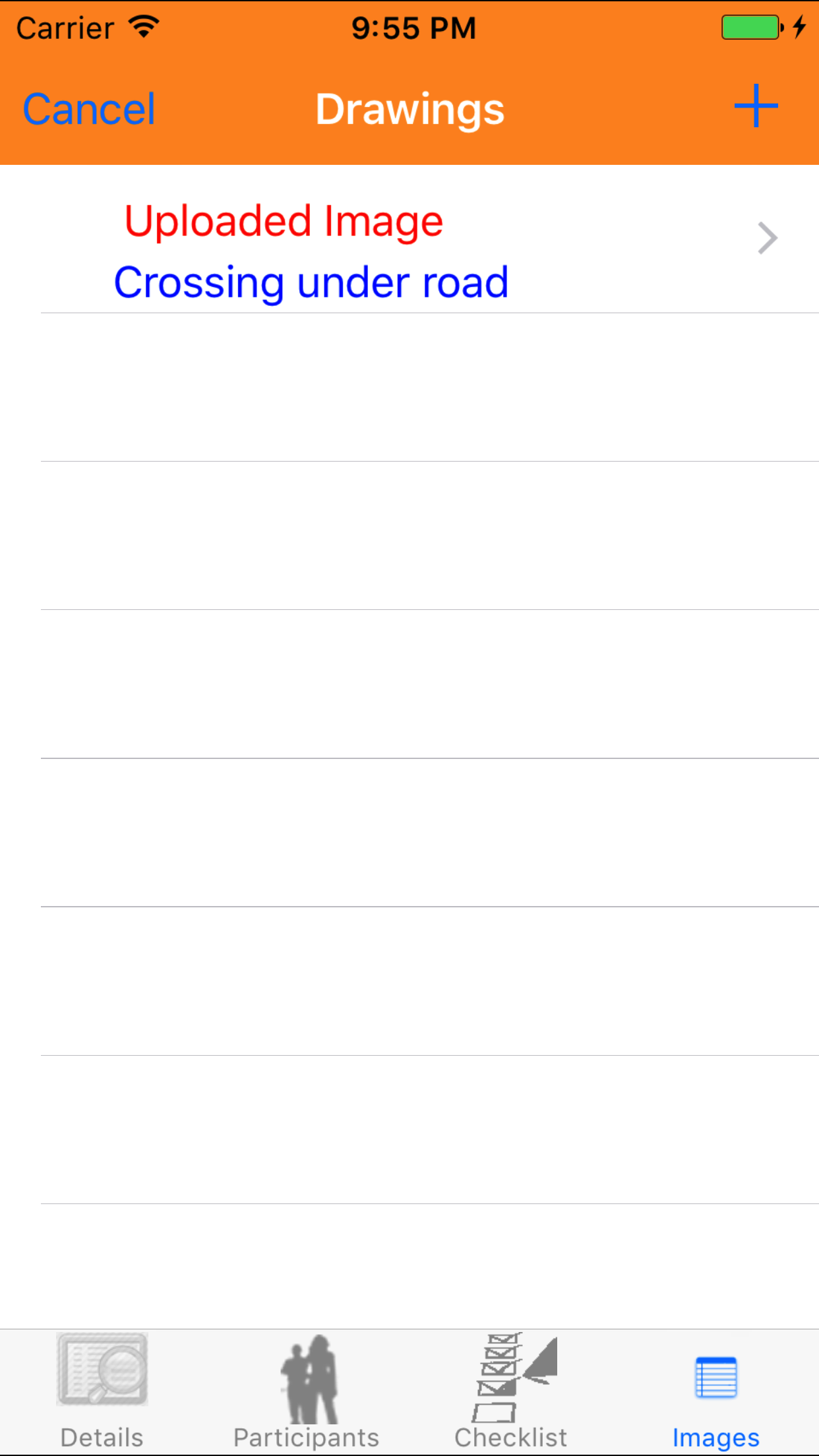The image size is (819, 1456).
Task: Switch to the Details tab
Action: (x=102, y=1390)
